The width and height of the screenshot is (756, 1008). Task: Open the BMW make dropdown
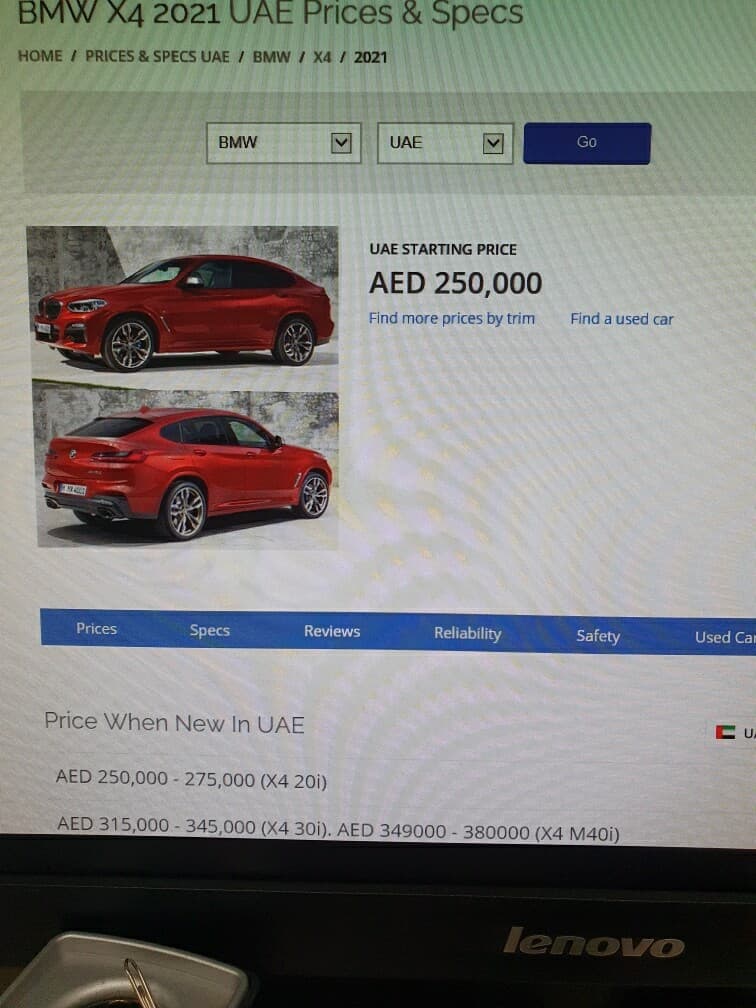[283, 143]
